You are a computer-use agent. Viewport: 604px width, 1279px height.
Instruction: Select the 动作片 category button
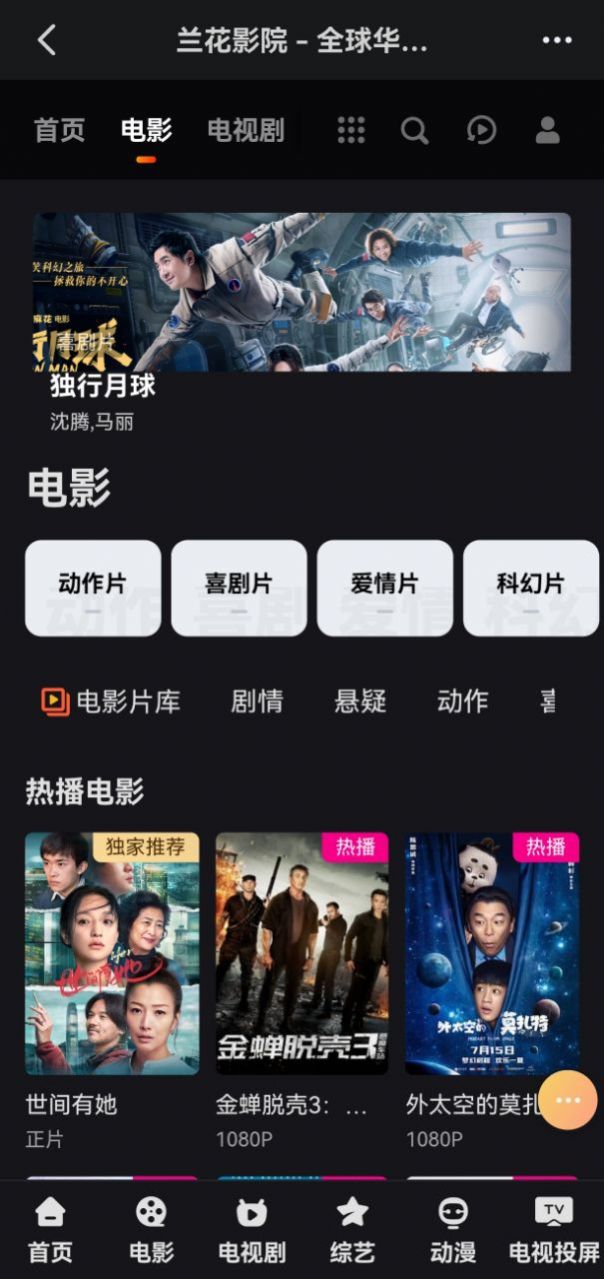point(92,588)
